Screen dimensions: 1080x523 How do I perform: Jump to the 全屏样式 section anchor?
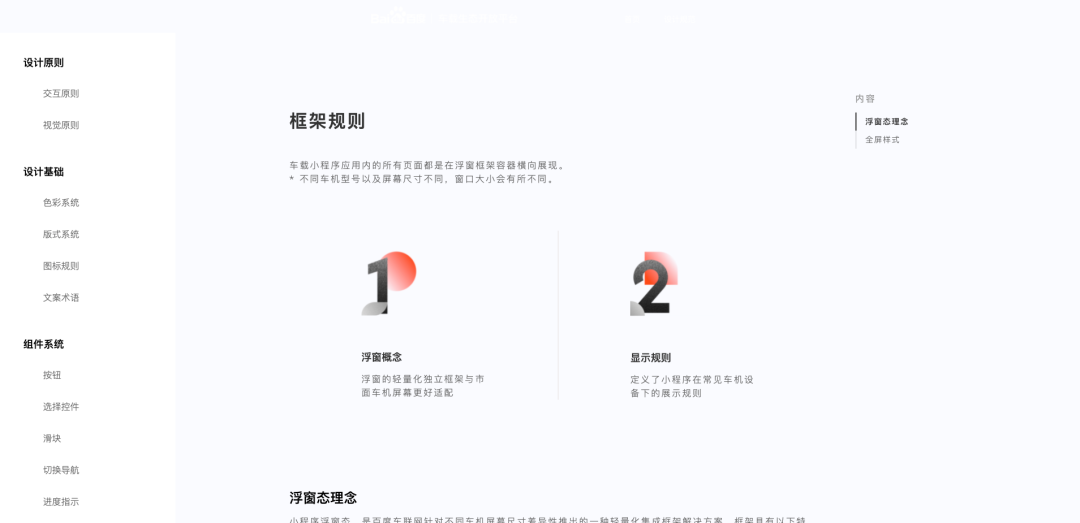tap(882, 139)
